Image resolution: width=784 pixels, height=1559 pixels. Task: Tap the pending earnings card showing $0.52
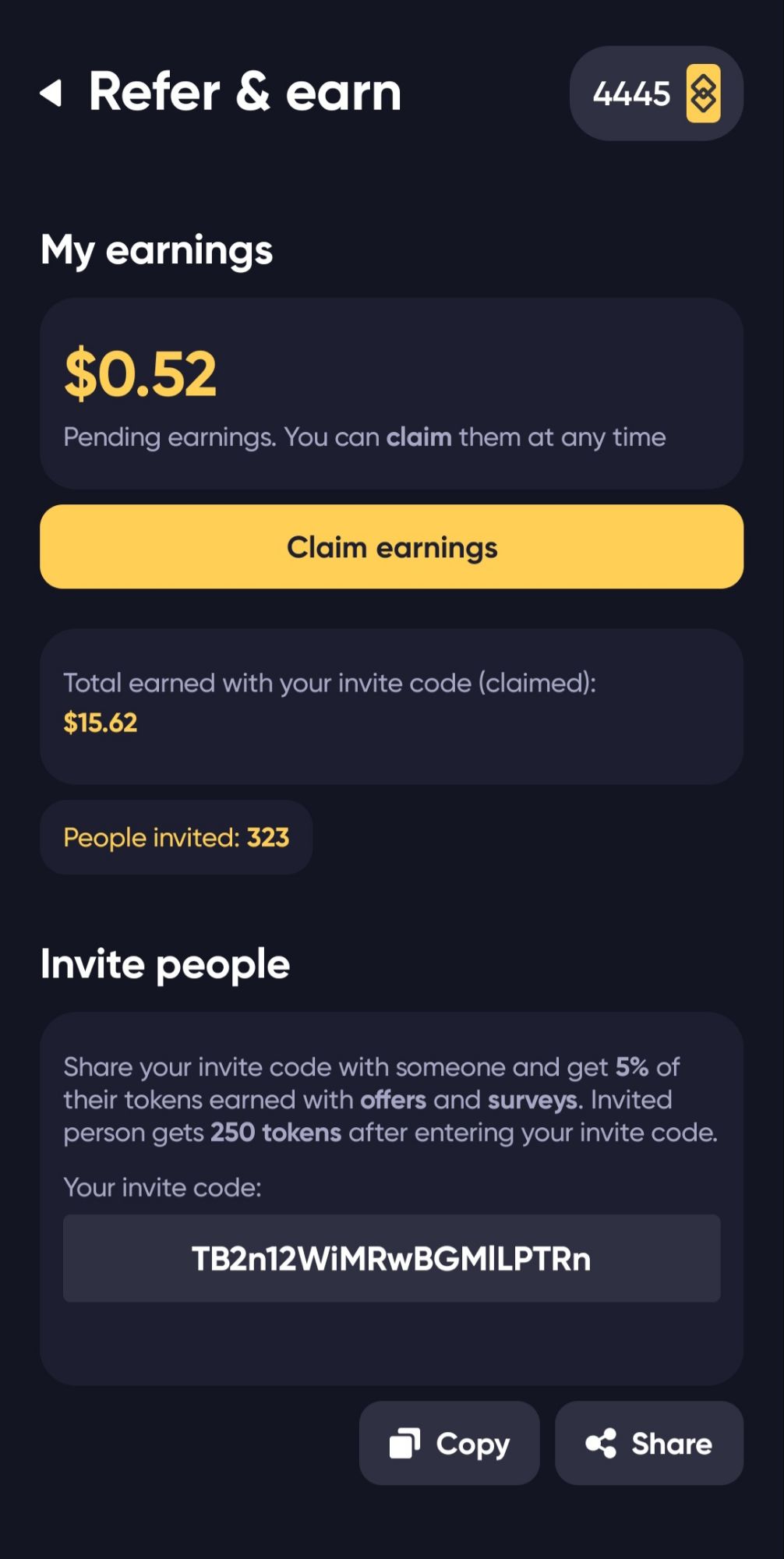(x=392, y=391)
